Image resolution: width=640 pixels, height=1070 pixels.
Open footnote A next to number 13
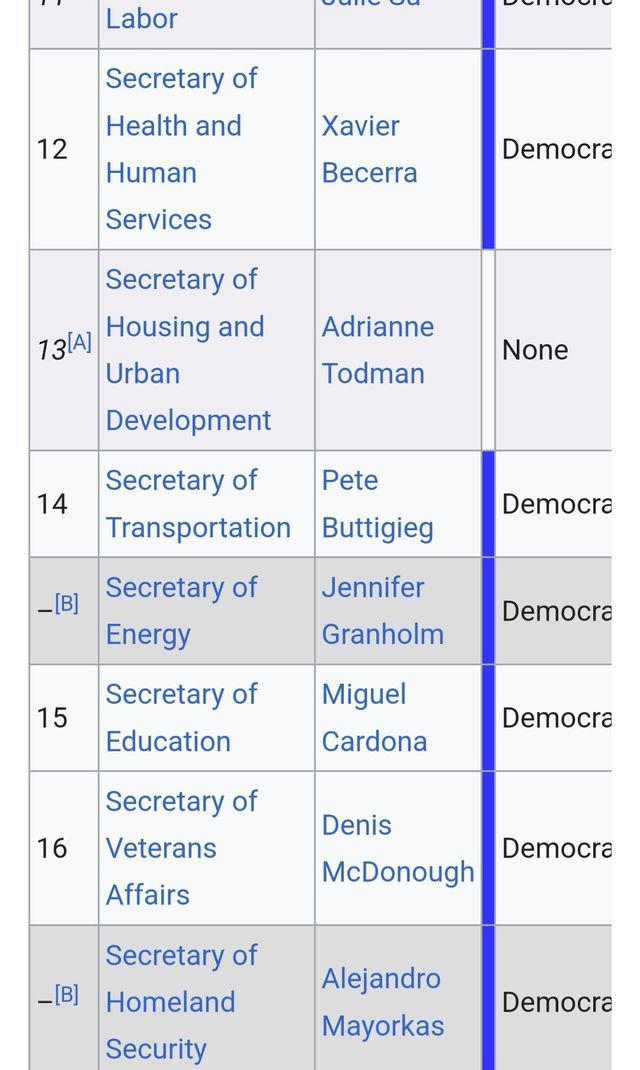(x=79, y=343)
